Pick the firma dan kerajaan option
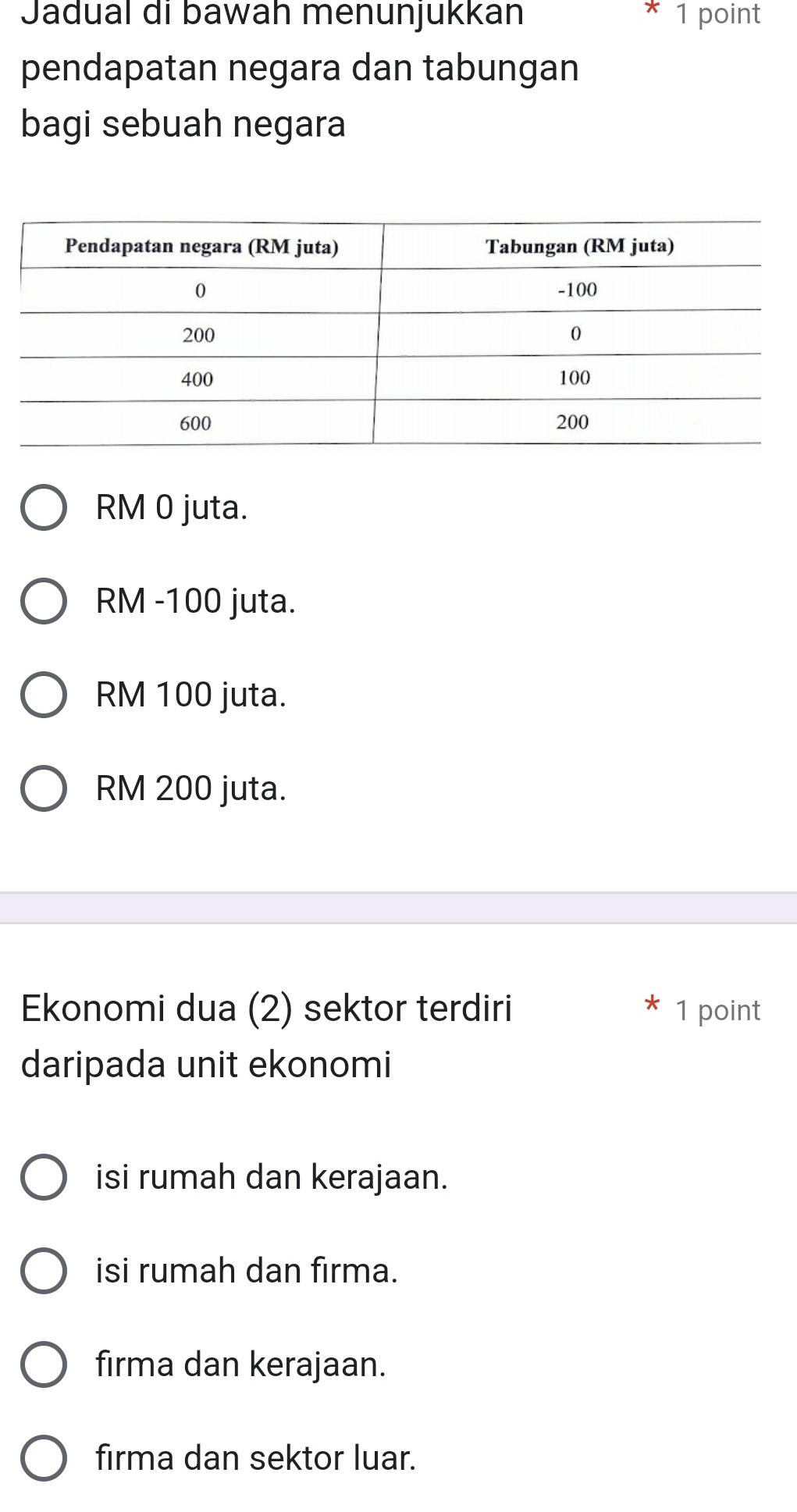The height and width of the screenshot is (1512, 797). click(x=44, y=1364)
